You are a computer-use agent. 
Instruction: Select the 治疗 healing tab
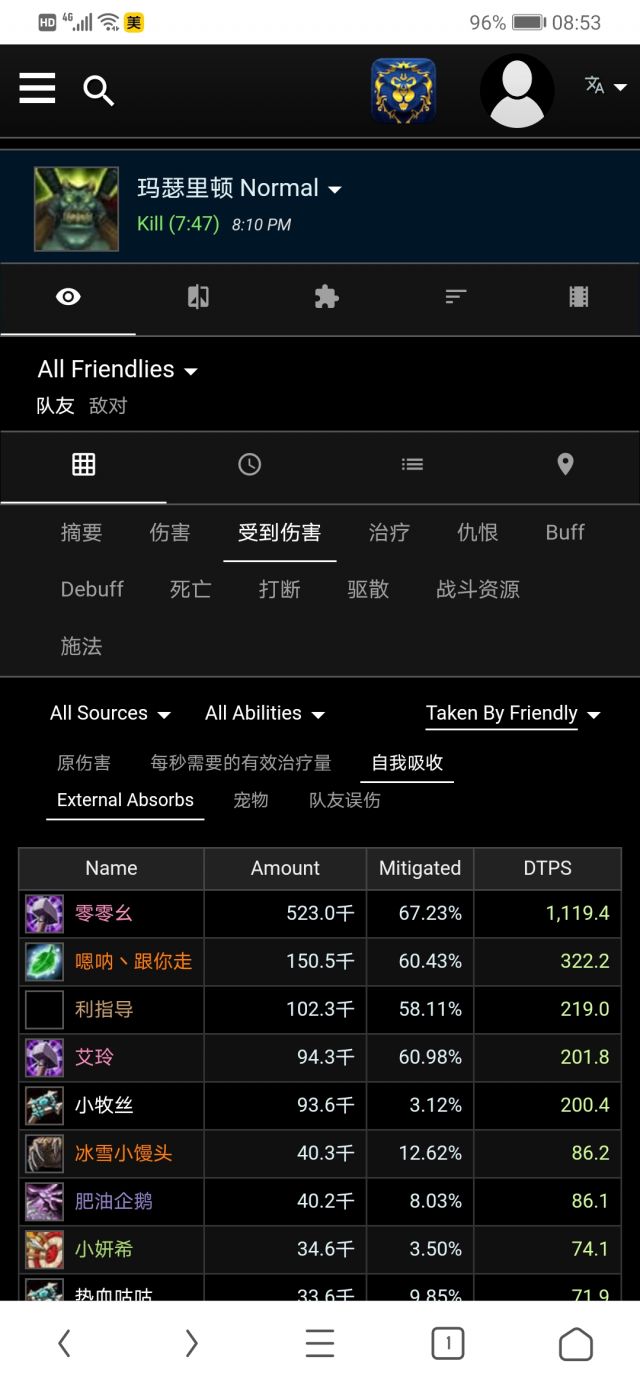tap(389, 533)
